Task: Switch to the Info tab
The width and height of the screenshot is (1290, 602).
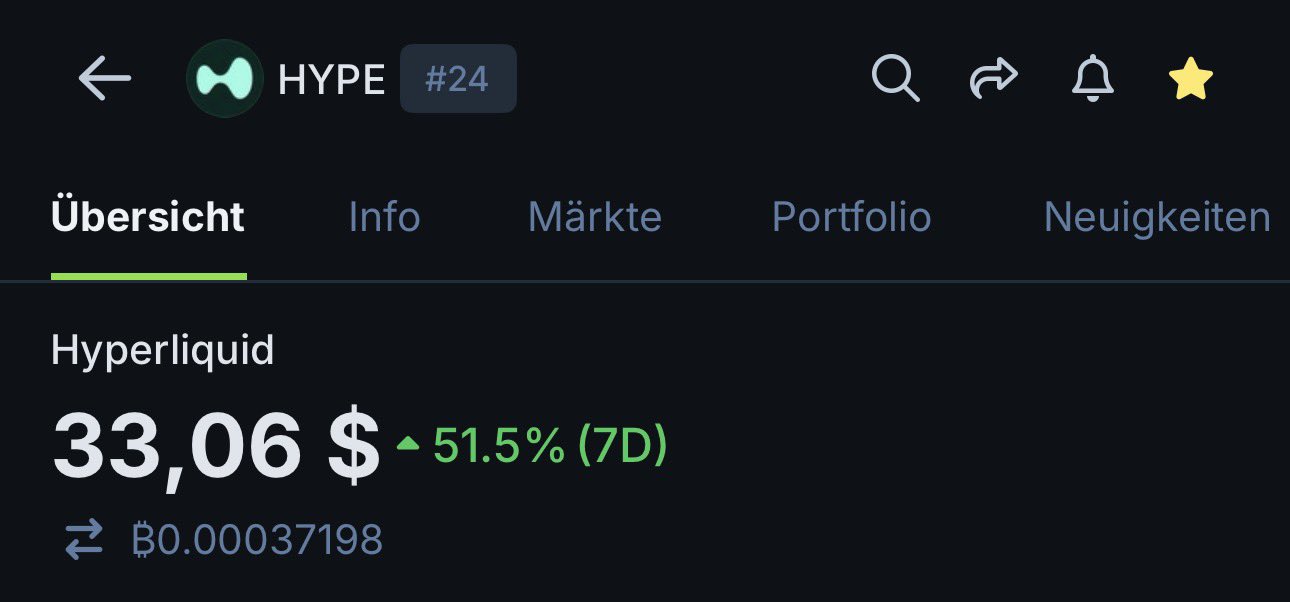Action: click(x=384, y=217)
